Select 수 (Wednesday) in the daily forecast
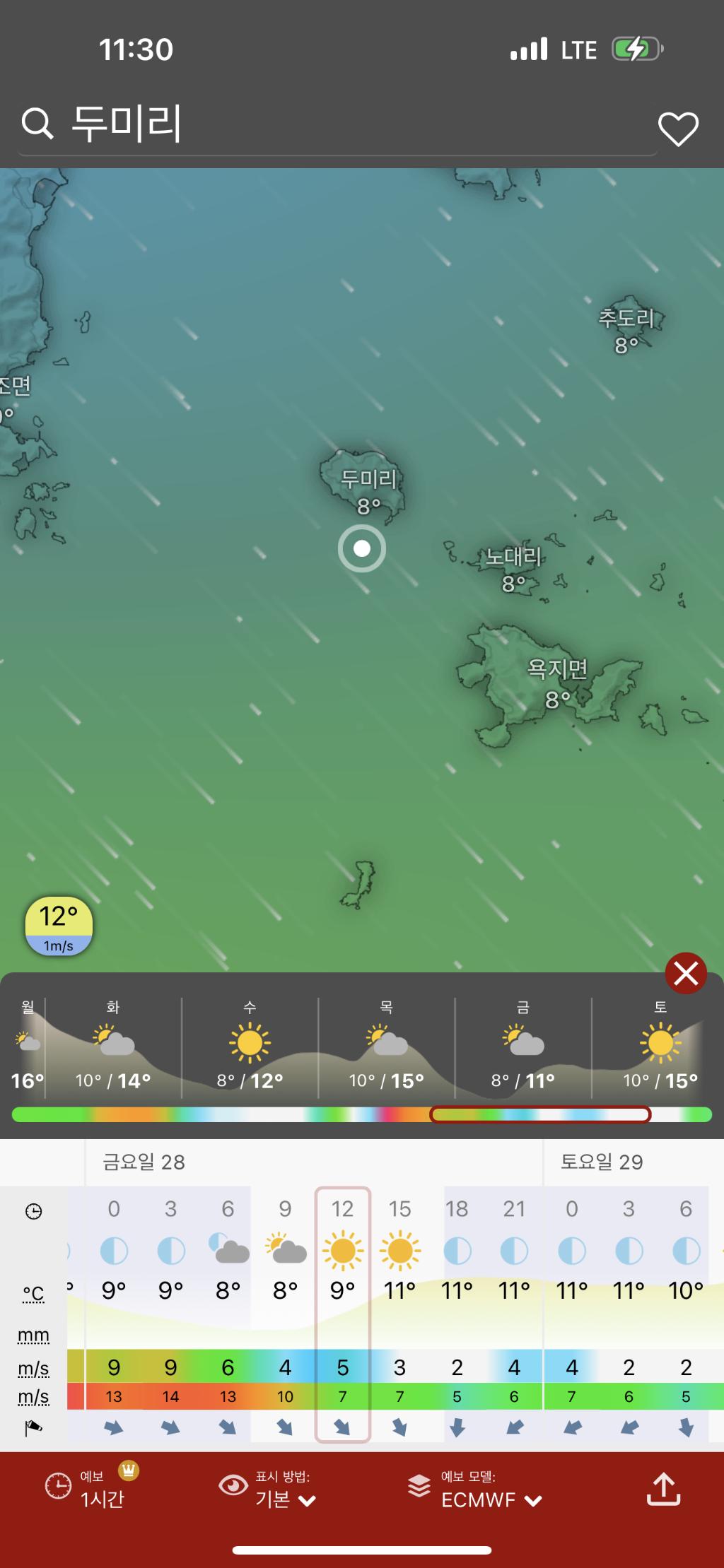724x1568 pixels. point(250,1047)
